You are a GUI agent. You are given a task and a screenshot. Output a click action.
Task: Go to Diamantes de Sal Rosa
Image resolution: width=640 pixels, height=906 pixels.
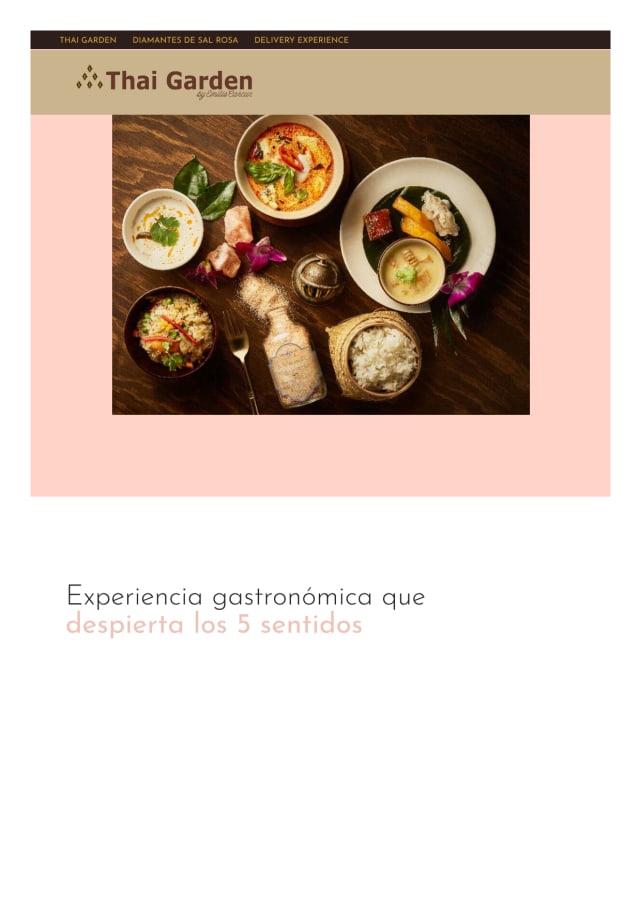(x=185, y=40)
